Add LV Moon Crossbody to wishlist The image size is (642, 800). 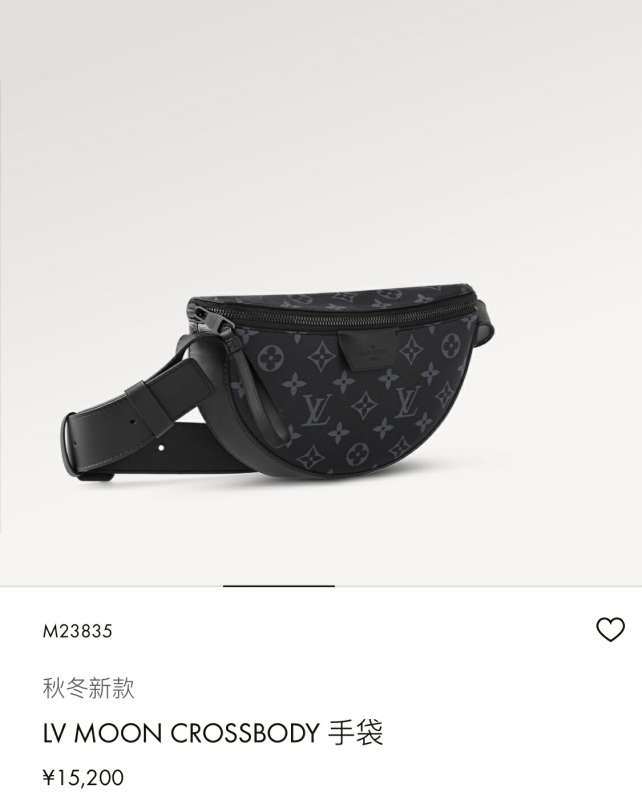(x=609, y=629)
